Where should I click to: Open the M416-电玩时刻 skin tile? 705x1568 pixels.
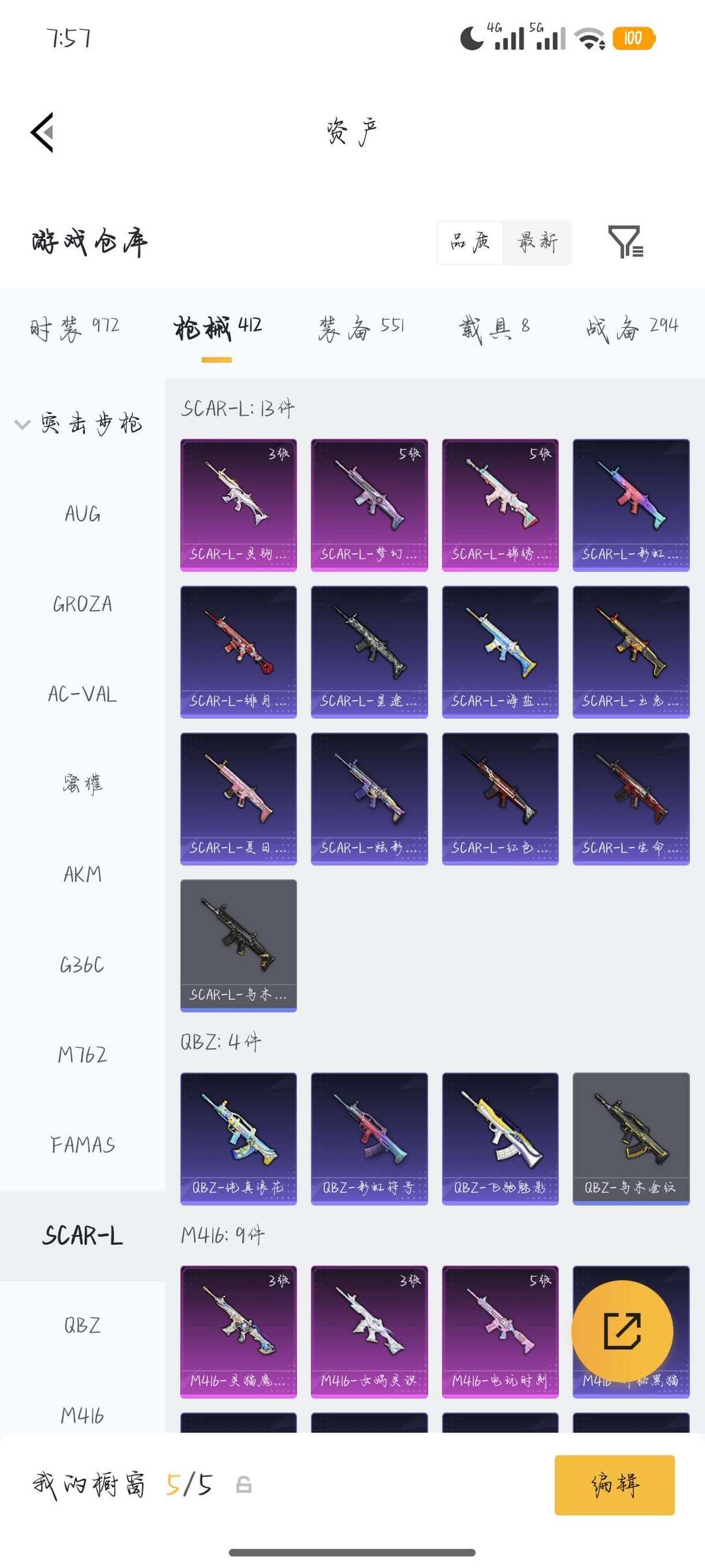(x=500, y=1331)
